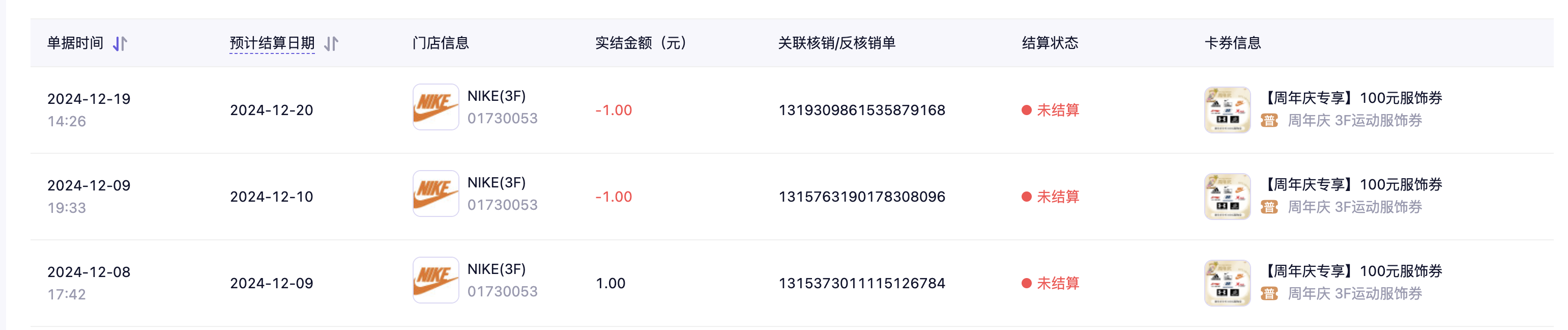1568x330 pixels.
Task: Sort the table by 预计结算日期
Action: pyautogui.click(x=331, y=43)
